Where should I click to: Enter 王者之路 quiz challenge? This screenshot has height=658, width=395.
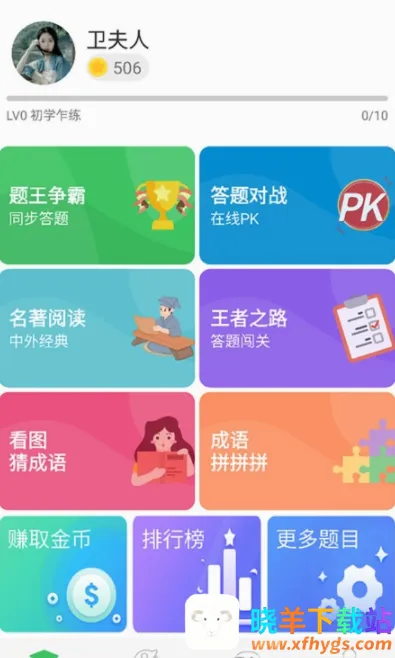pyautogui.click(x=297, y=328)
